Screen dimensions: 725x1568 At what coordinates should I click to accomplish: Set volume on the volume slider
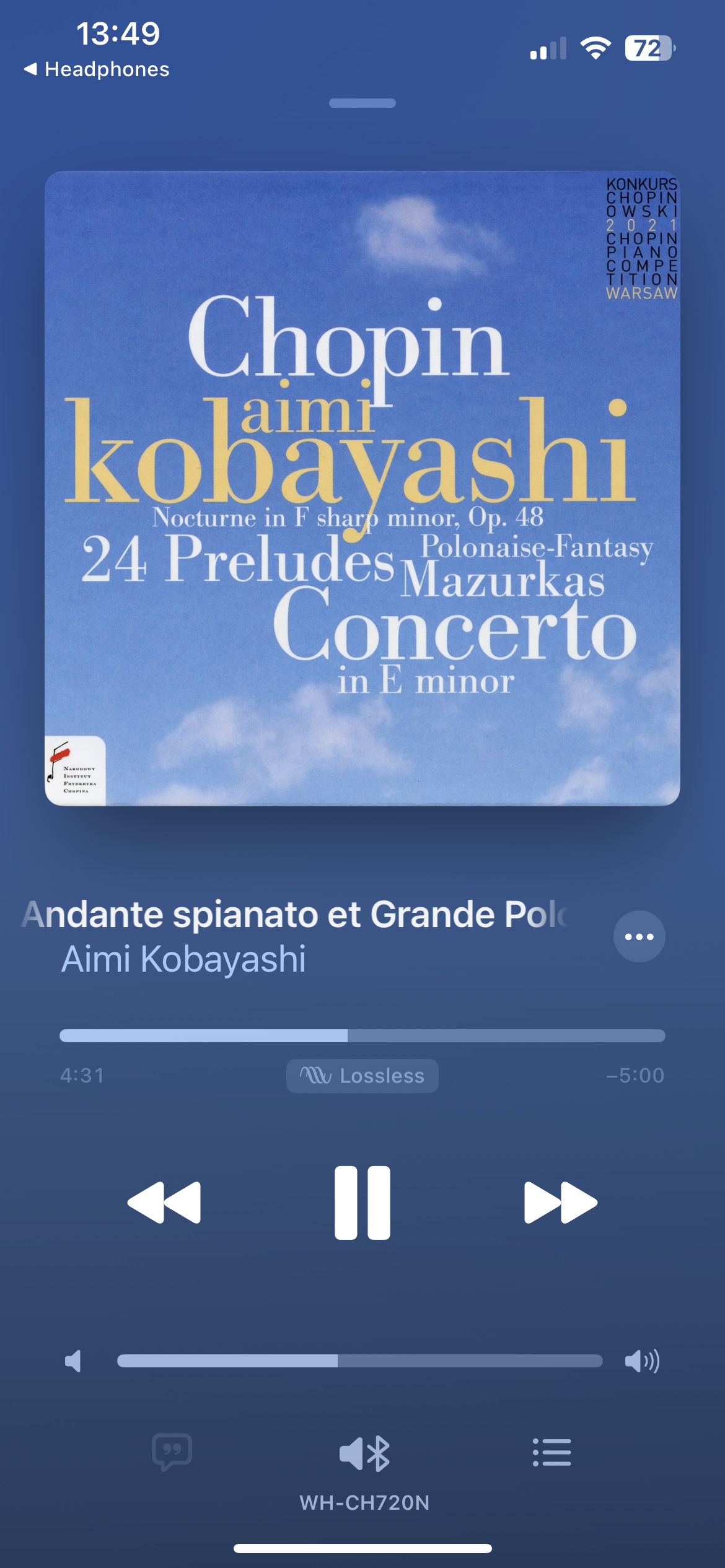click(359, 1361)
